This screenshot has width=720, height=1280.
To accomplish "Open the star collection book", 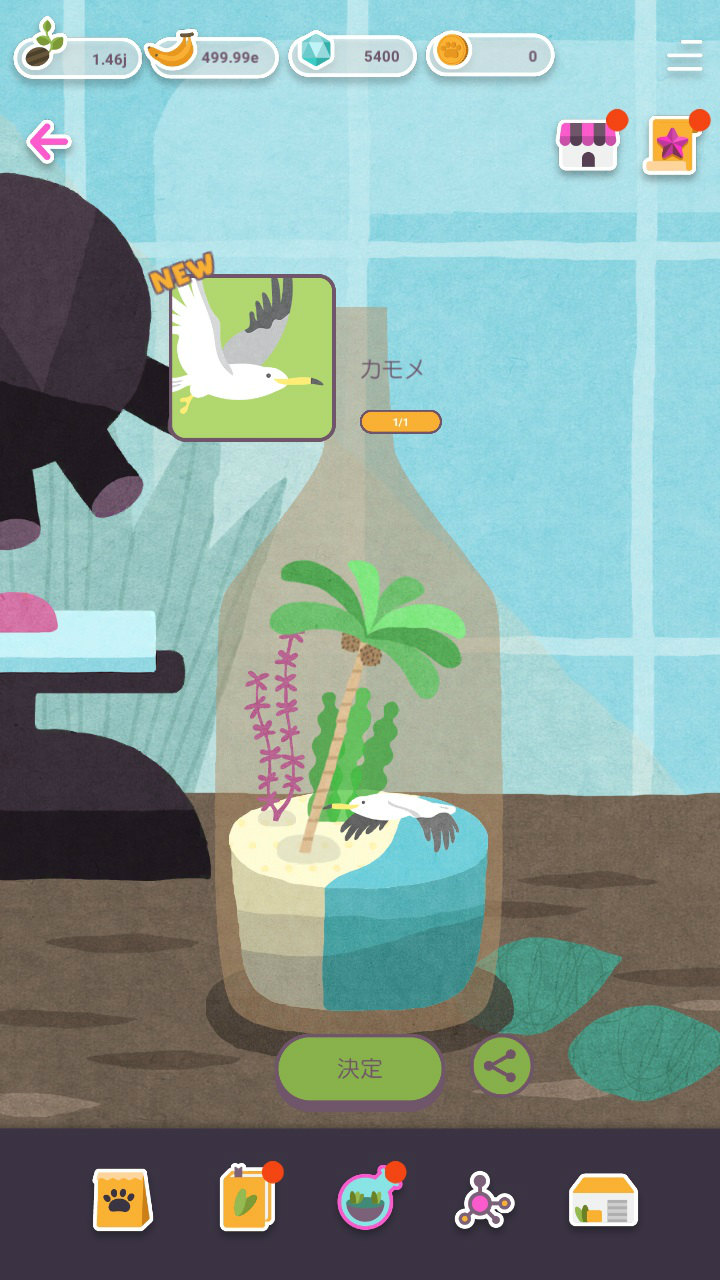I will pos(672,146).
